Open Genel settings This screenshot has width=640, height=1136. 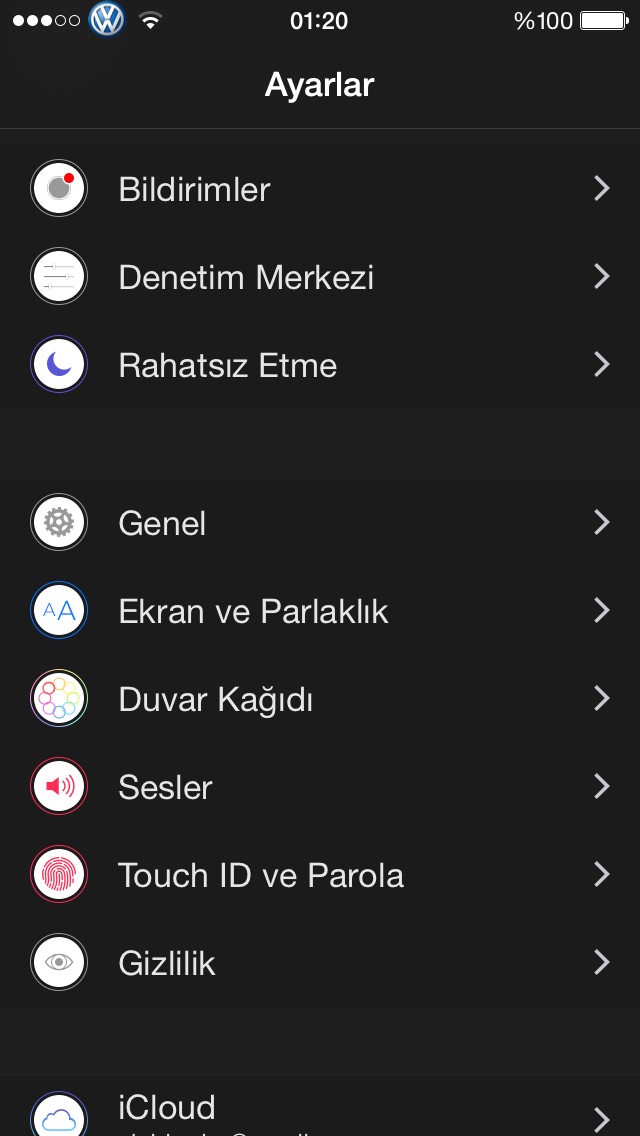coord(320,522)
